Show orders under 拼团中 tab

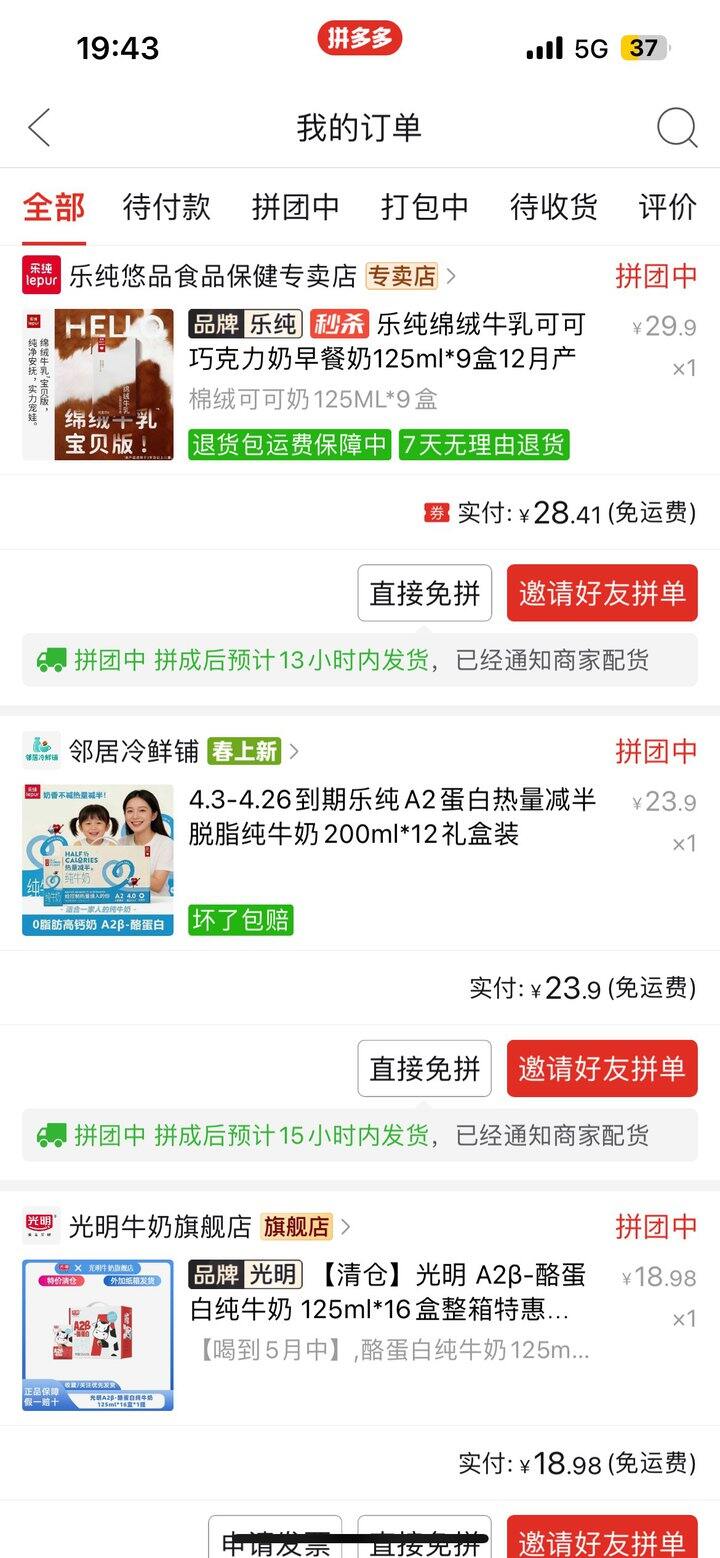click(295, 207)
